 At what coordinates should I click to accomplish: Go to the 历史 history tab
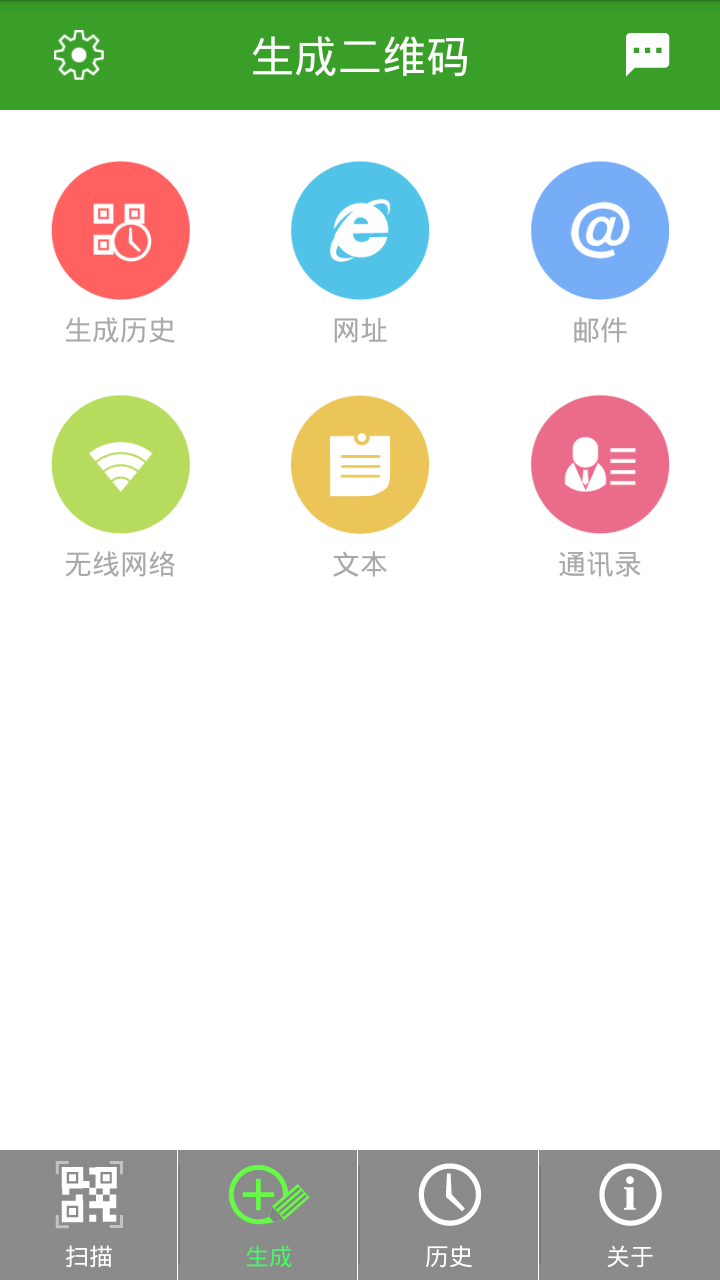coord(448,1215)
